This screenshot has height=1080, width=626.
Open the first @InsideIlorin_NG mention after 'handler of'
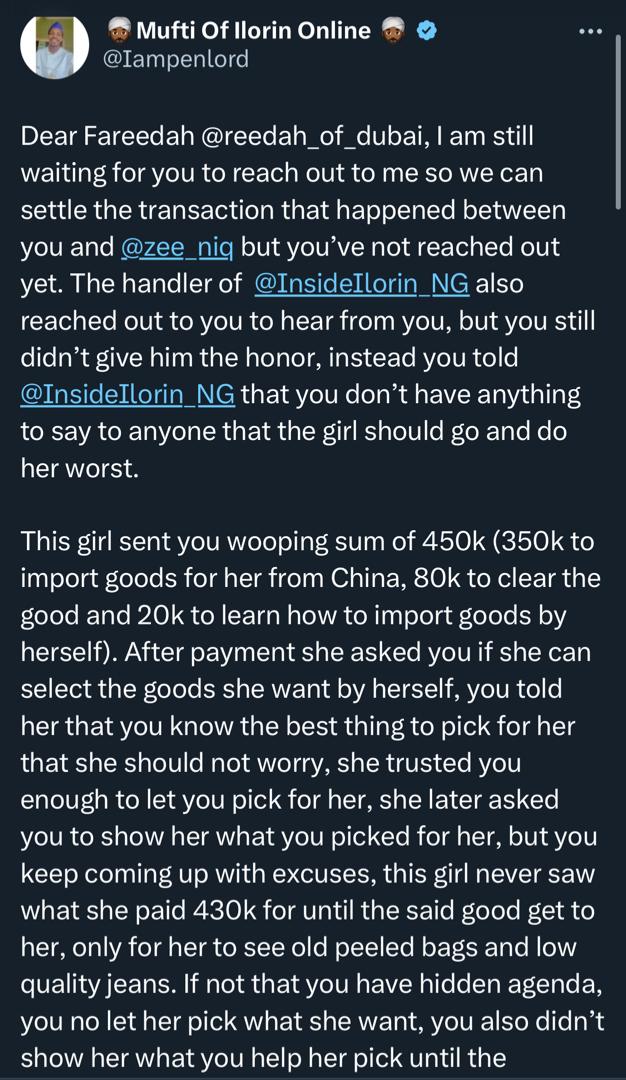(361, 284)
